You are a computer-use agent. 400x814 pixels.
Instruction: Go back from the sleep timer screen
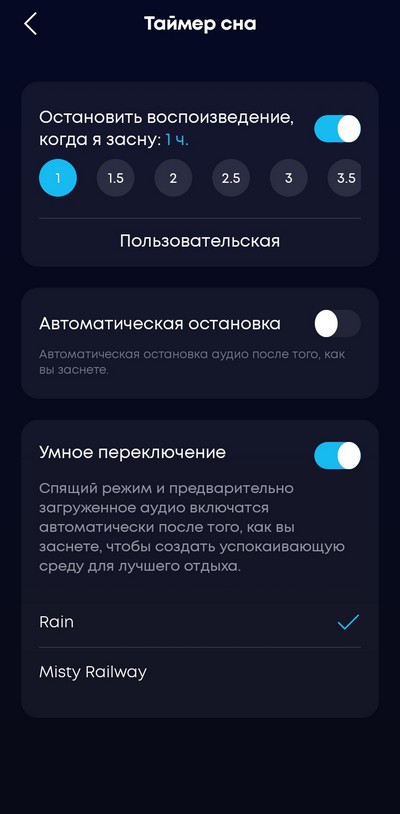coord(30,24)
